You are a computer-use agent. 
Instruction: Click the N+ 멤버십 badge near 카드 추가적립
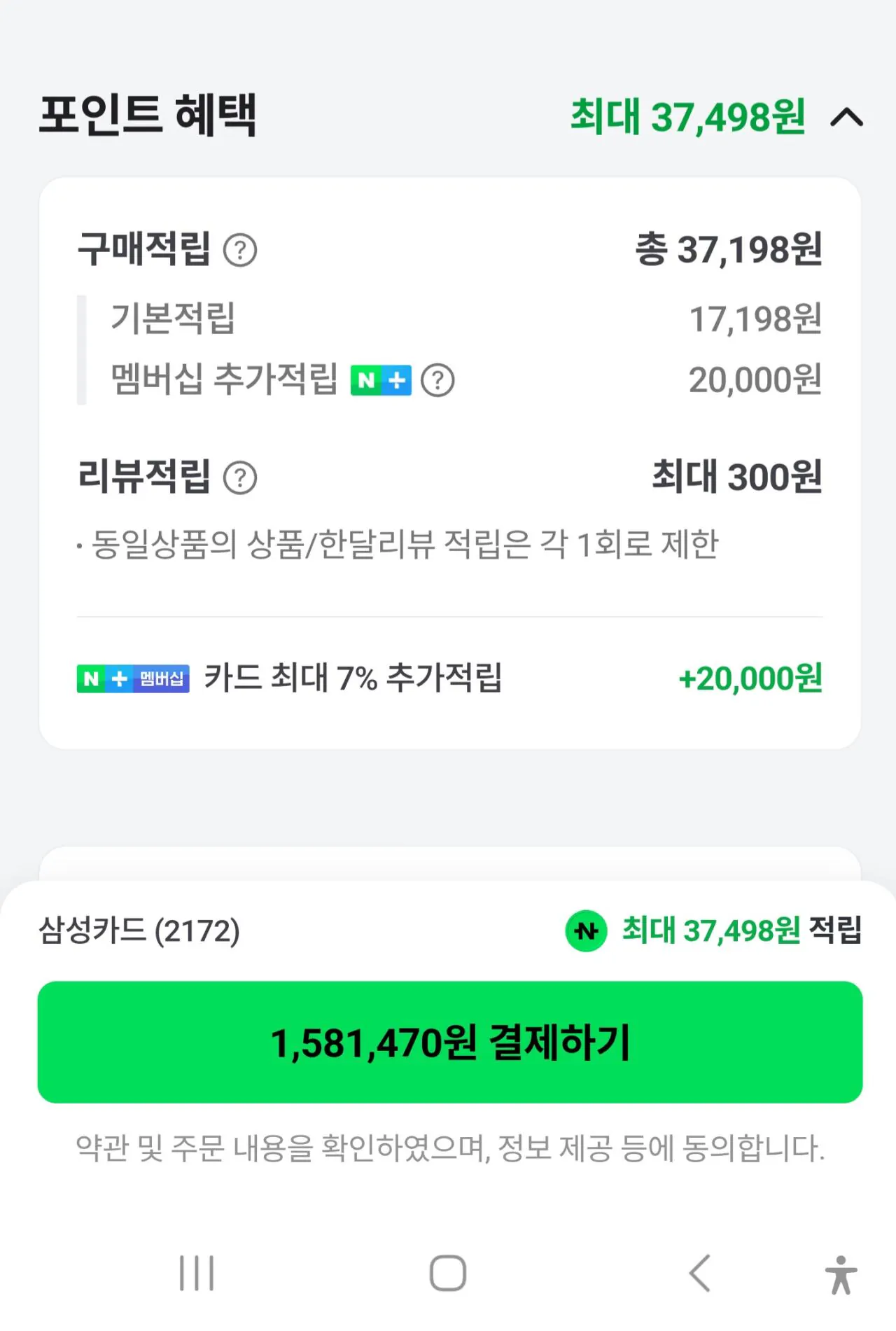tap(133, 678)
